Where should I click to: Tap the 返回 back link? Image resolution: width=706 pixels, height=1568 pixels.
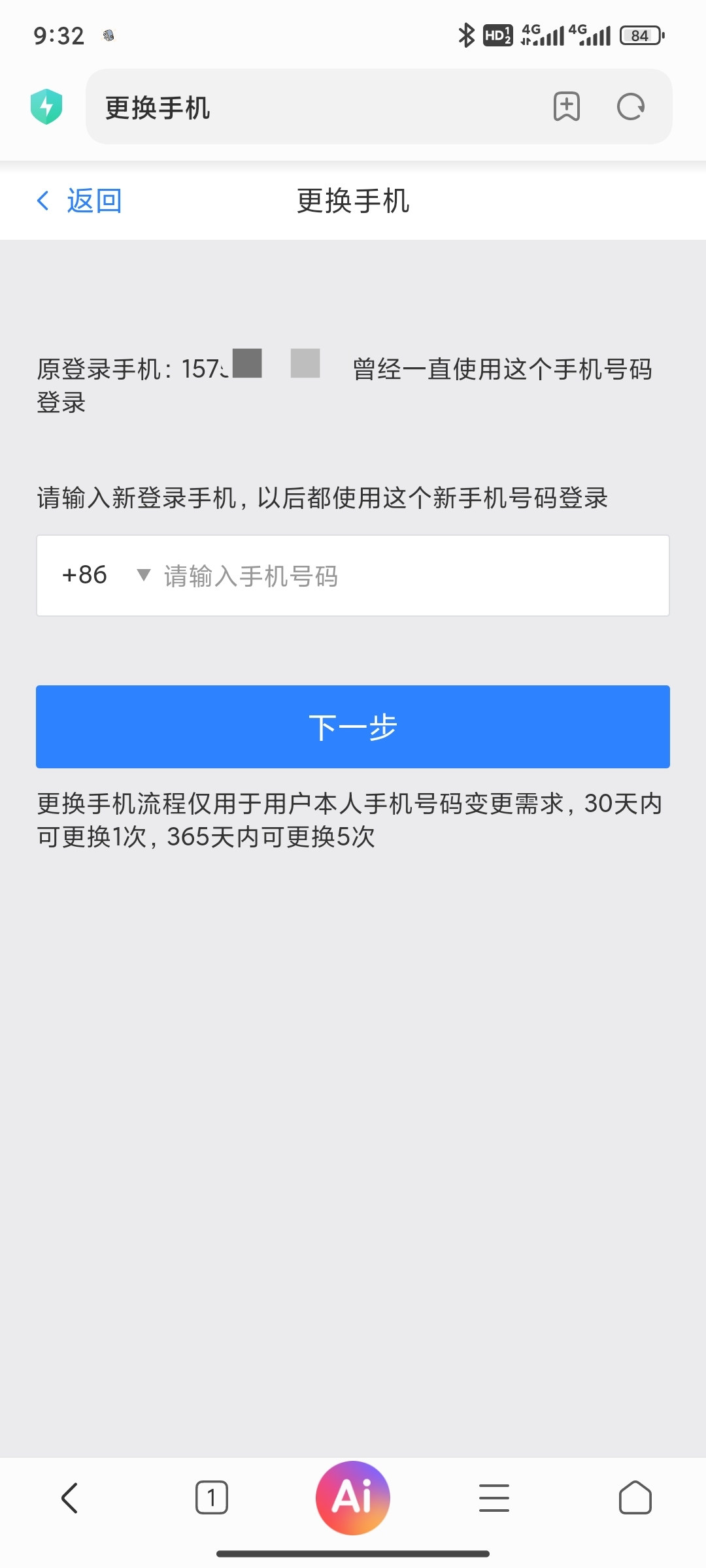tap(80, 201)
